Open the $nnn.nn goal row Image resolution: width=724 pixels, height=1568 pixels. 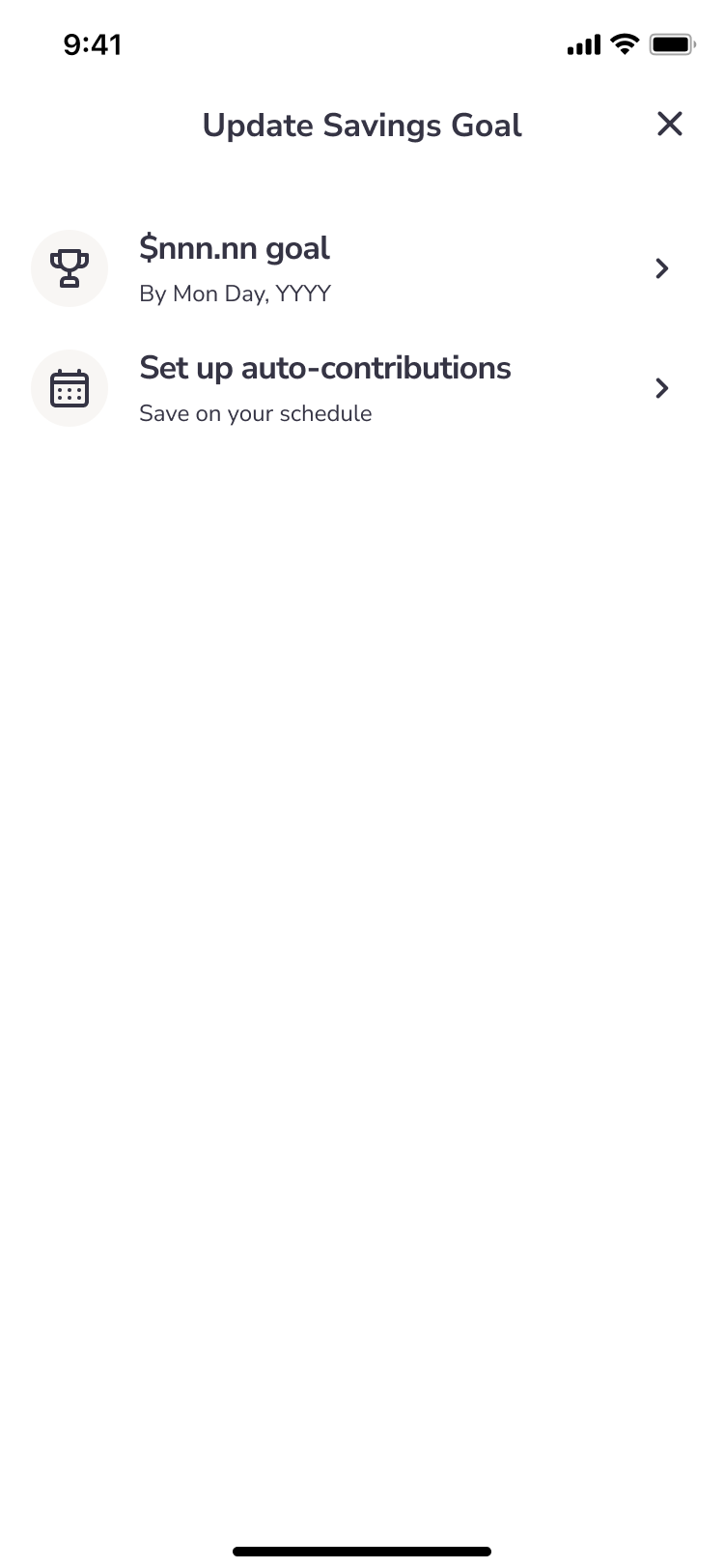(x=362, y=268)
